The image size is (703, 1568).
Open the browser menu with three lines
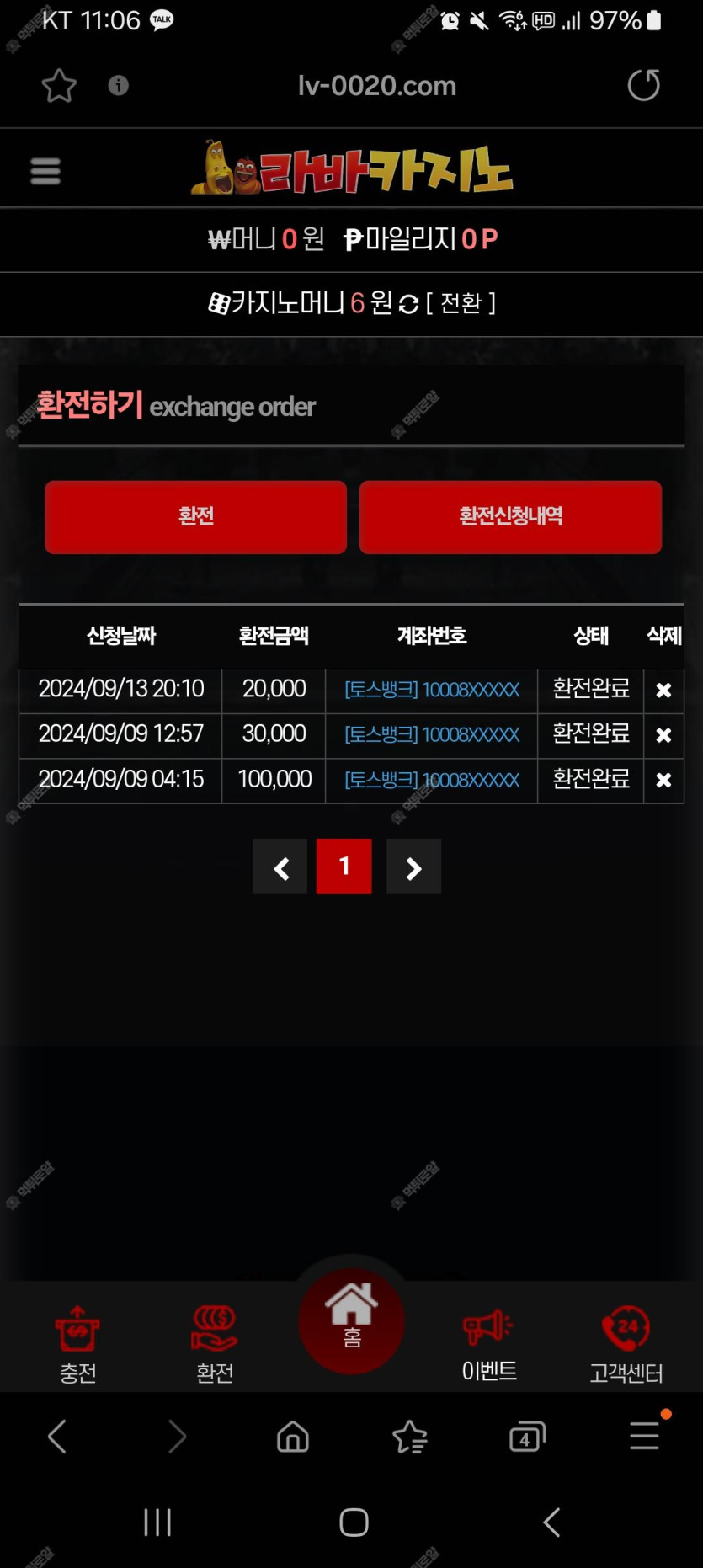pyautogui.click(x=644, y=1436)
